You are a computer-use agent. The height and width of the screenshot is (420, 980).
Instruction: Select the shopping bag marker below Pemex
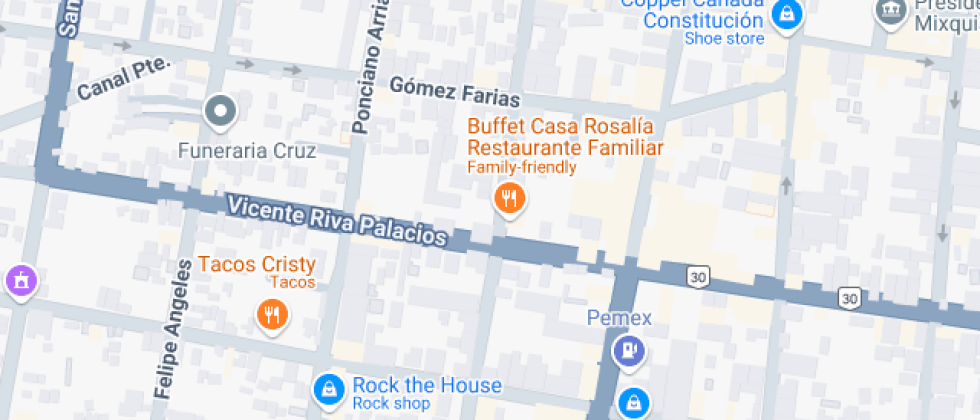(x=633, y=403)
